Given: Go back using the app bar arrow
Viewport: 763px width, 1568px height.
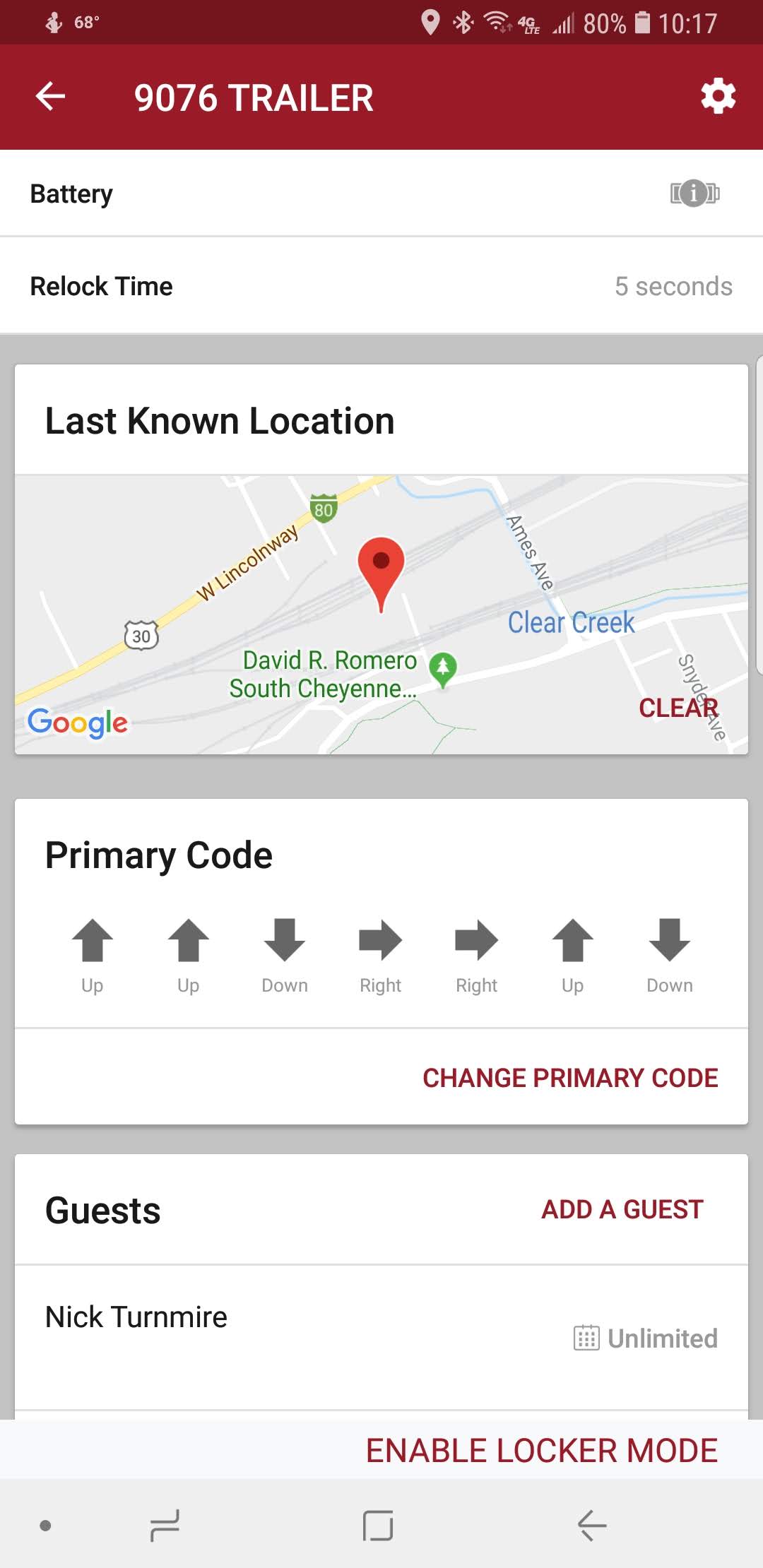Looking at the screenshot, I should tap(50, 97).
